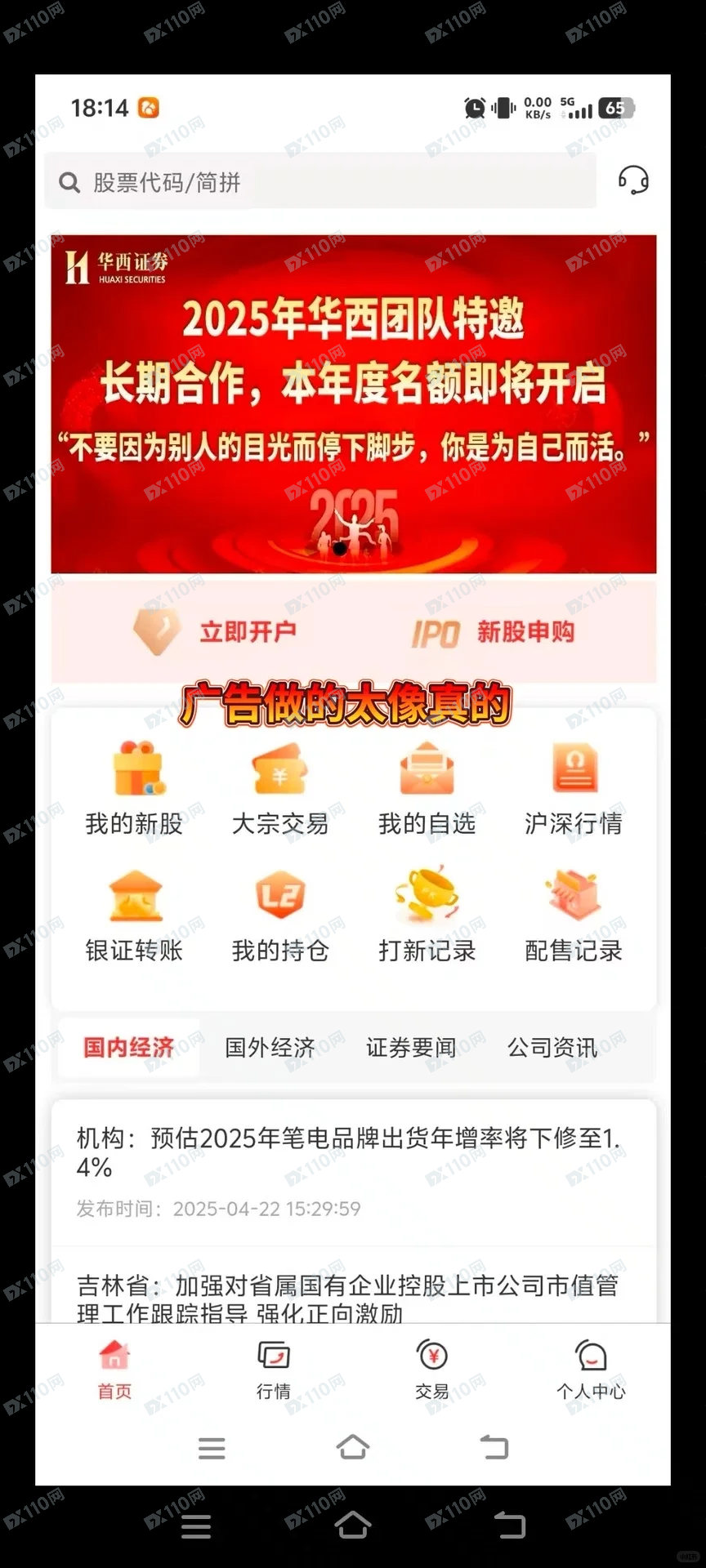Tap 立即开户 to open an account
The height and width of the screenshot is (1568, 706).
(x=217, y=632)
